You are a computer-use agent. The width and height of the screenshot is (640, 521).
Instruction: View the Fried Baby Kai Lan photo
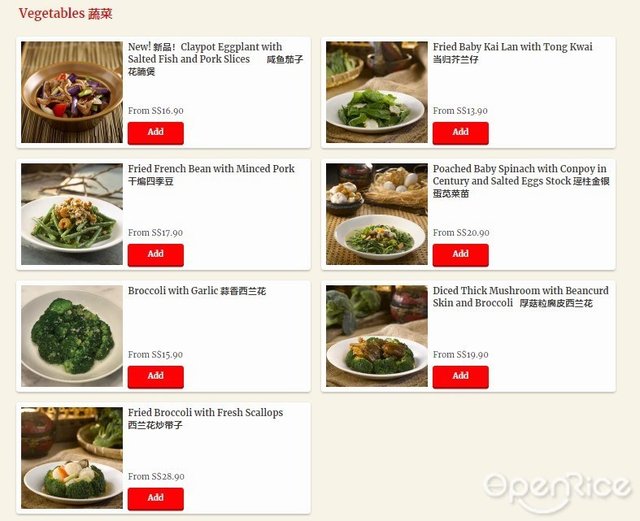pyautogui.click(x=376, y=92)
